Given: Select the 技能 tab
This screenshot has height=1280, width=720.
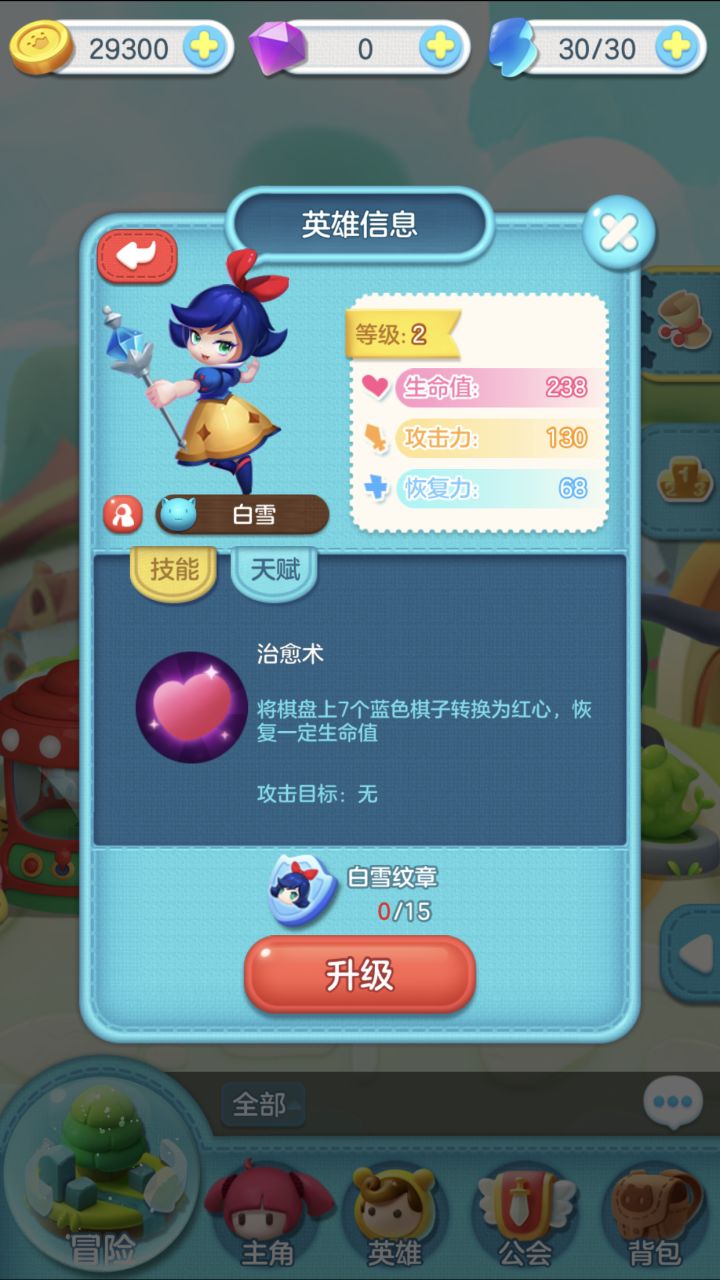Looking at the screenshot, I should pyautogui.click(x=174, y=570).
